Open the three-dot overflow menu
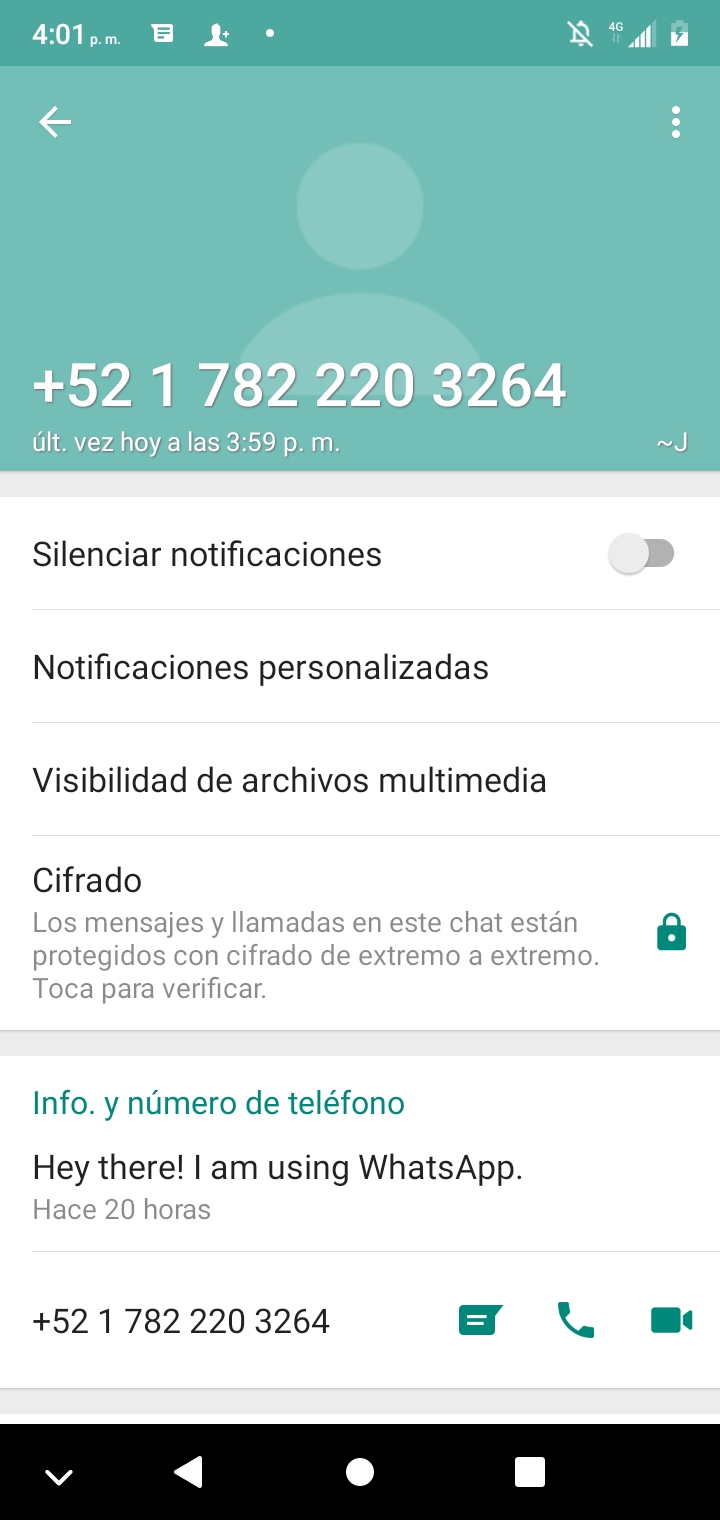720x1520 pixels. point(676,122)
